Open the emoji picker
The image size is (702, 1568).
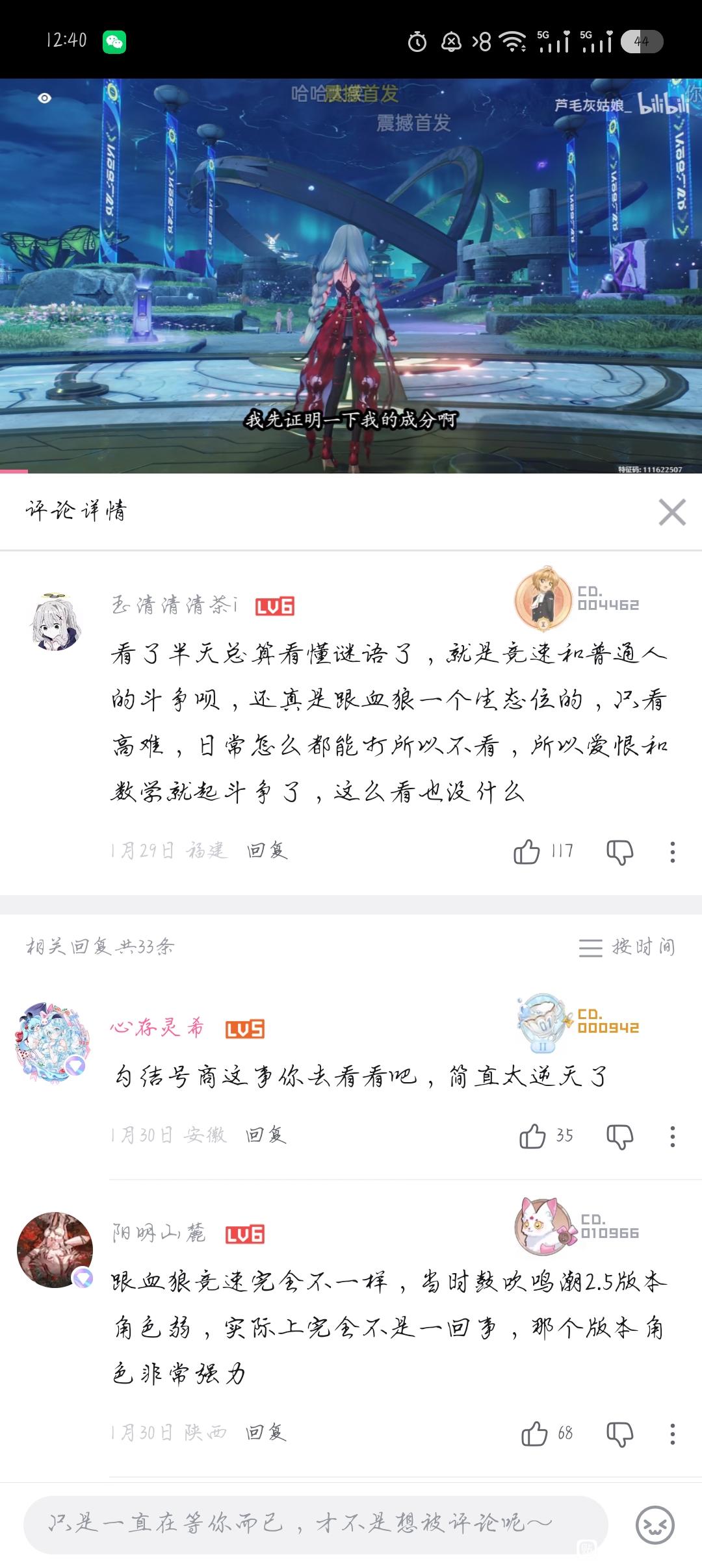655,1524
